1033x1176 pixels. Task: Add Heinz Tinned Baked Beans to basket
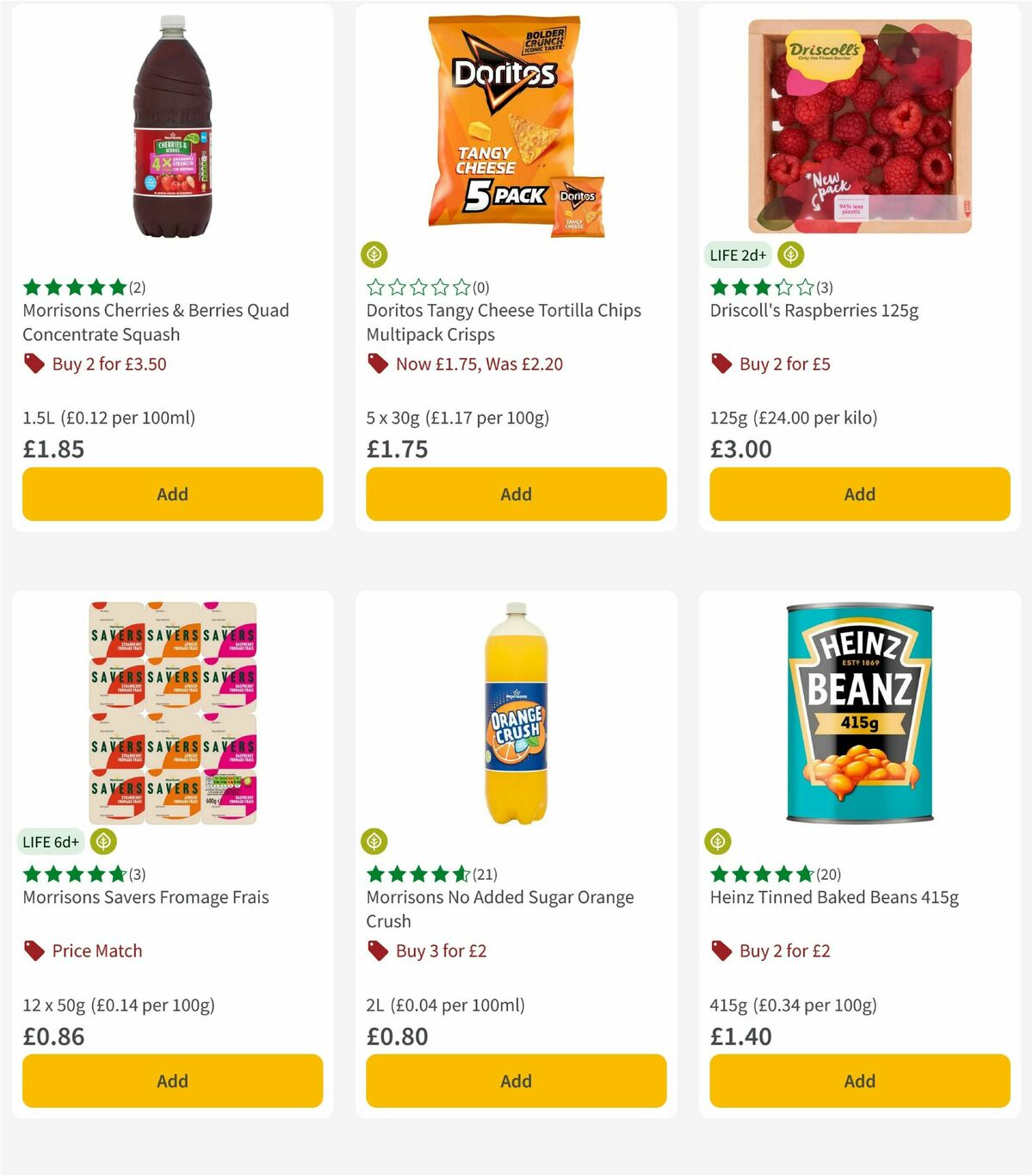(x=859, y=1080)
